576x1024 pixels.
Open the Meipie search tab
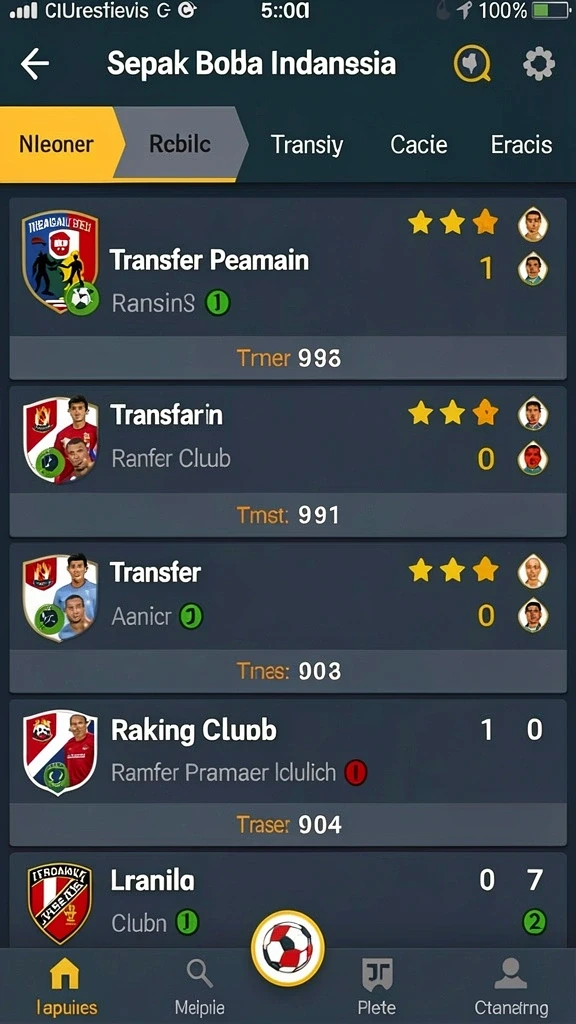[x=199, y=985]
